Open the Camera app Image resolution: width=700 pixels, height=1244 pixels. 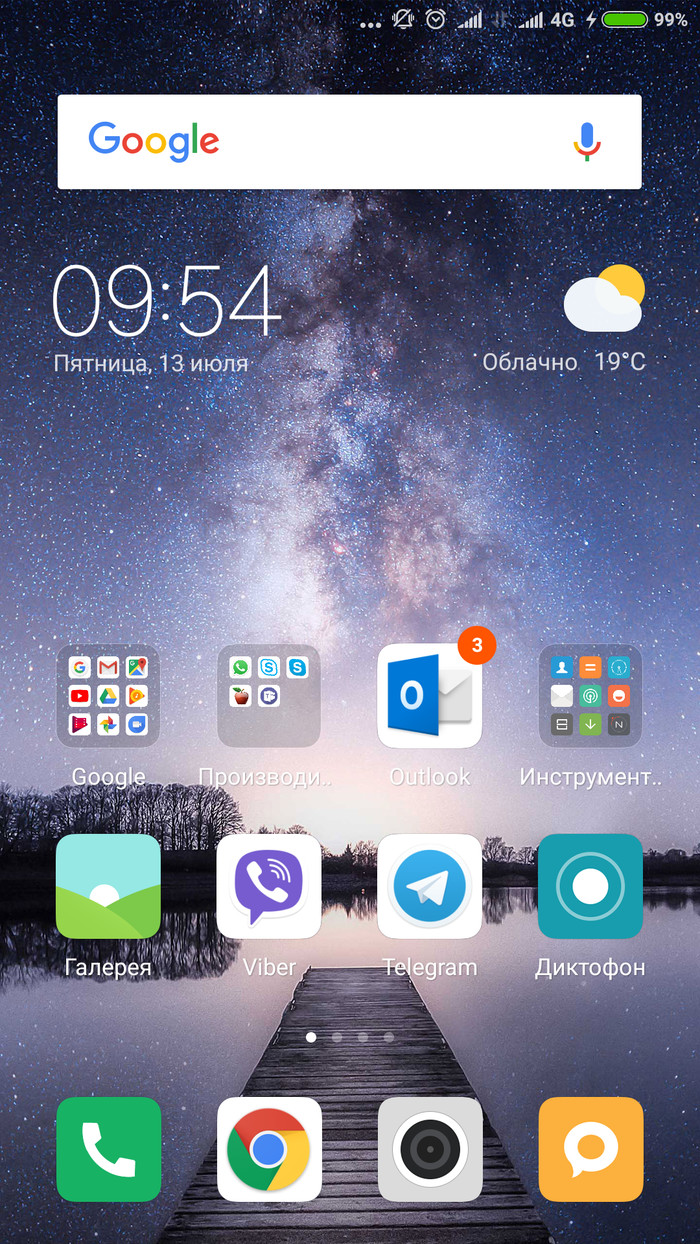click(x=429, y=1149)
